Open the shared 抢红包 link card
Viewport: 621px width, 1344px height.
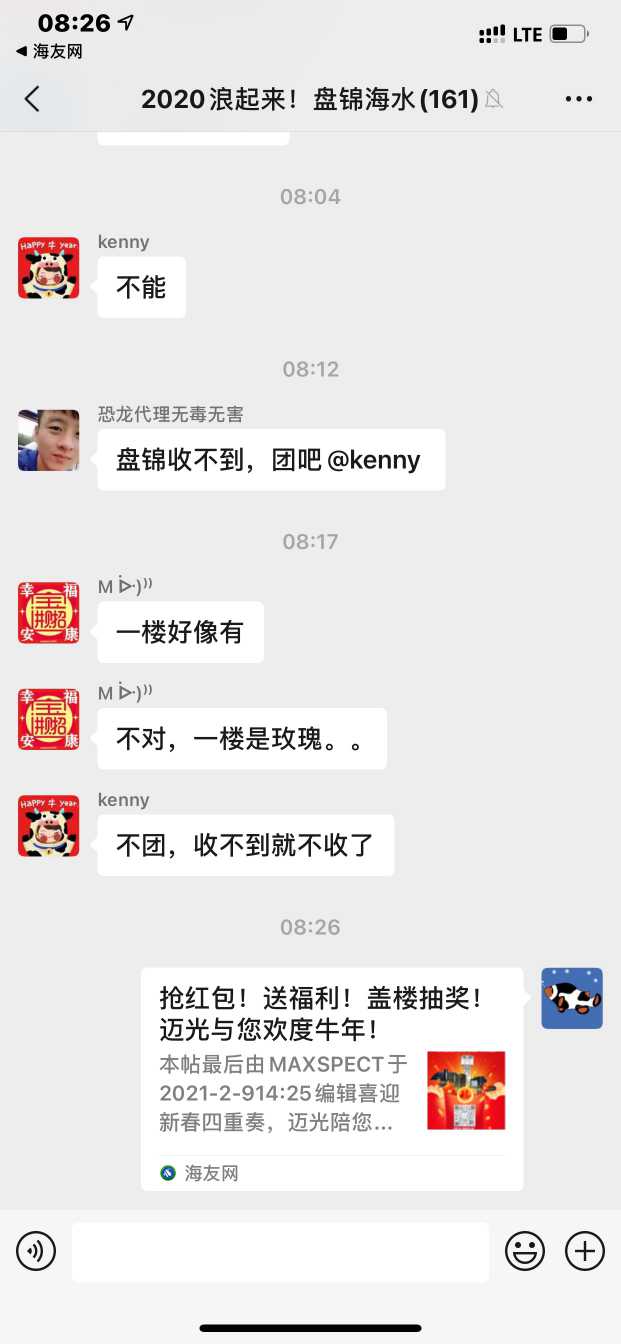(x=332, y=1078)
